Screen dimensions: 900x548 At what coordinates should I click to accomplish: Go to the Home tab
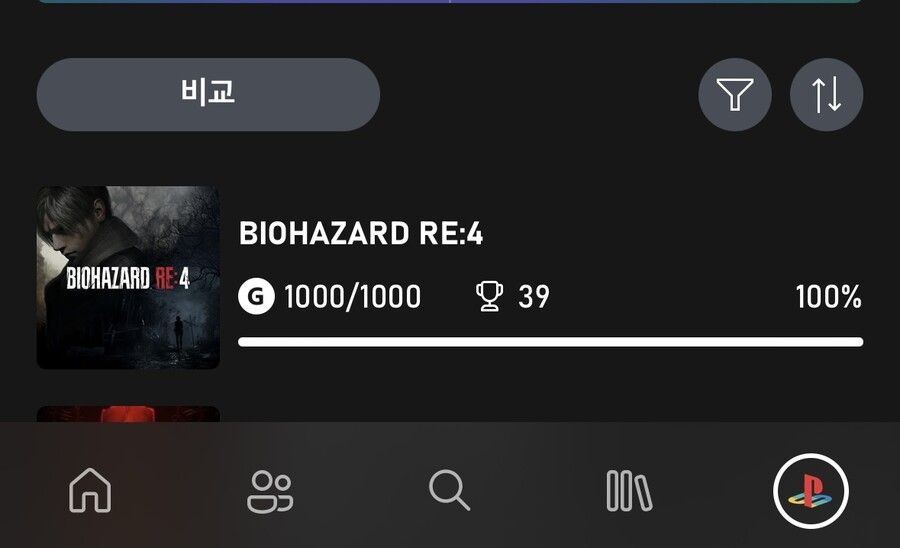(90, 491)
